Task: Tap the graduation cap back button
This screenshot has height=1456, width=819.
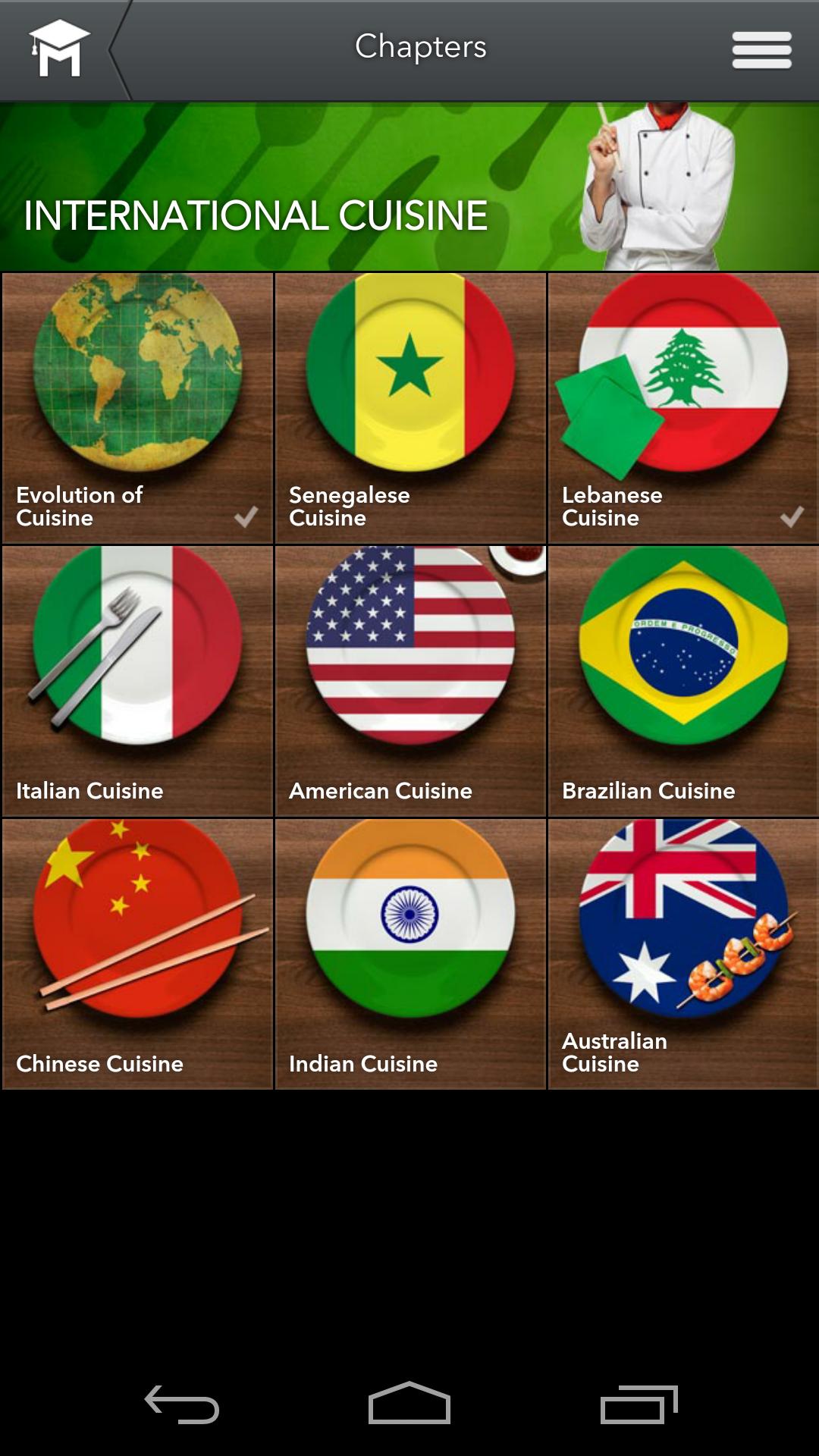Action: pos(61,50)
